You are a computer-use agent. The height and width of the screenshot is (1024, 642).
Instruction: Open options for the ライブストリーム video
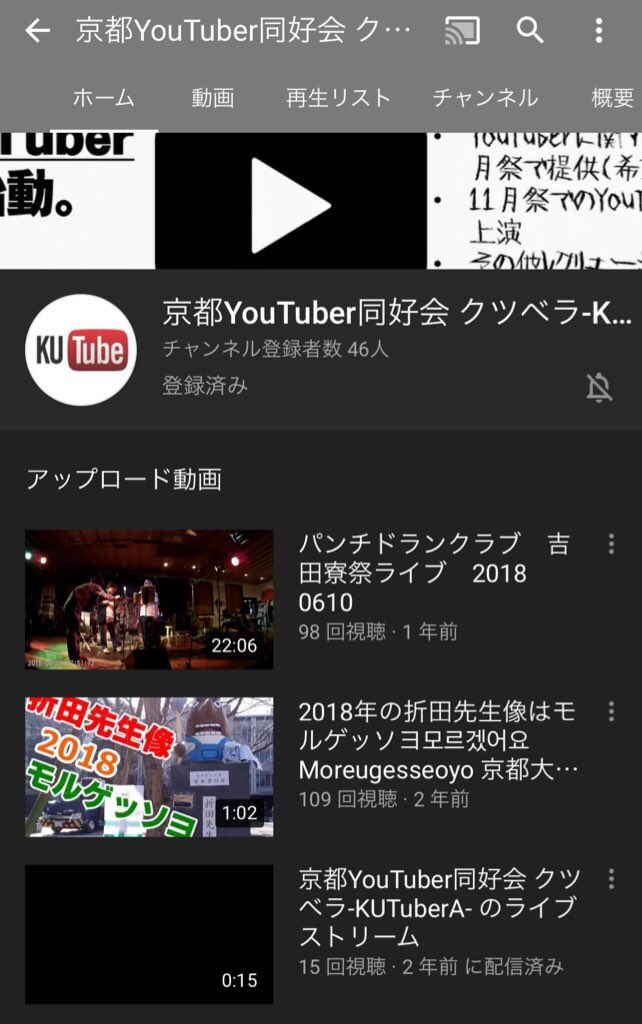point(611,879)
